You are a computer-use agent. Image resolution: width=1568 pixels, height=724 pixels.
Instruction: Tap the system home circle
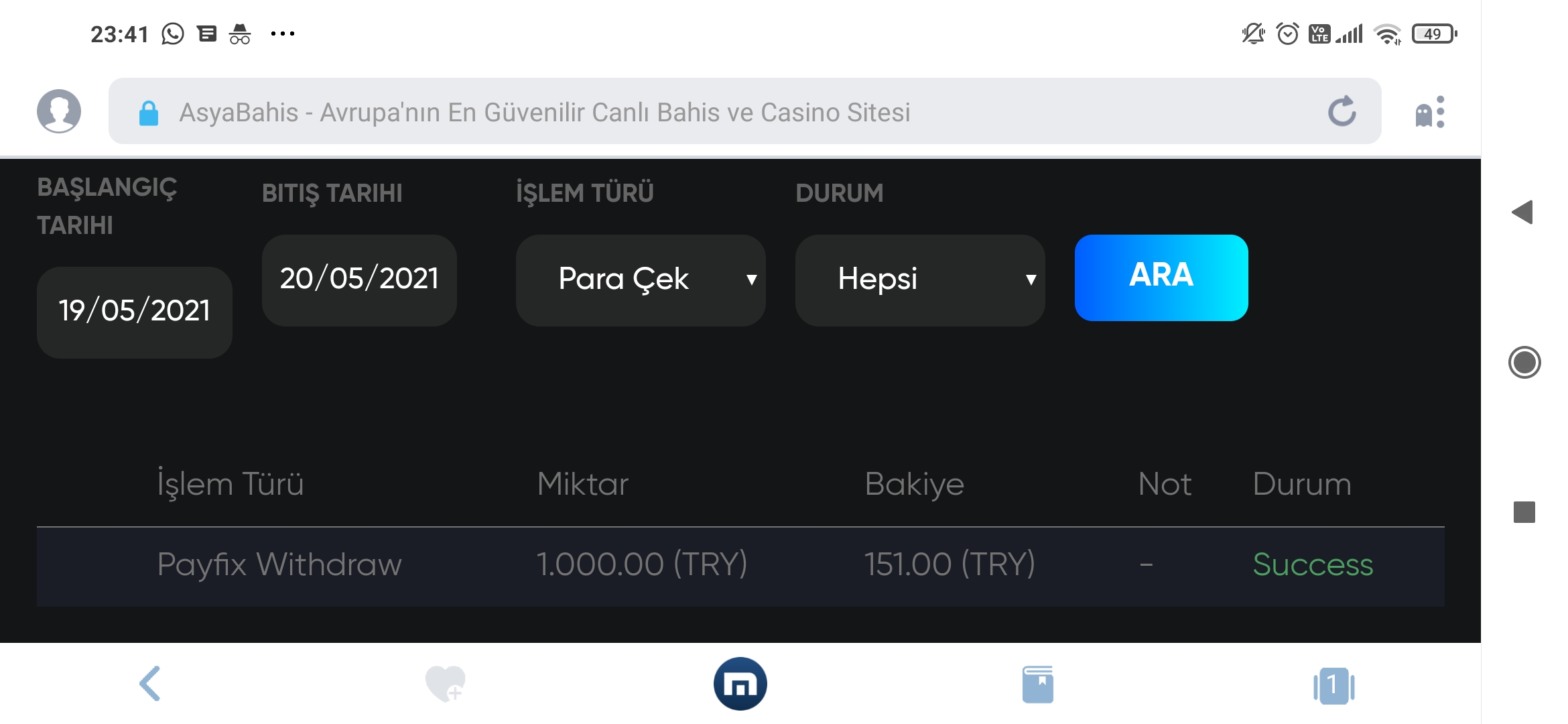tap(1524, 363)
